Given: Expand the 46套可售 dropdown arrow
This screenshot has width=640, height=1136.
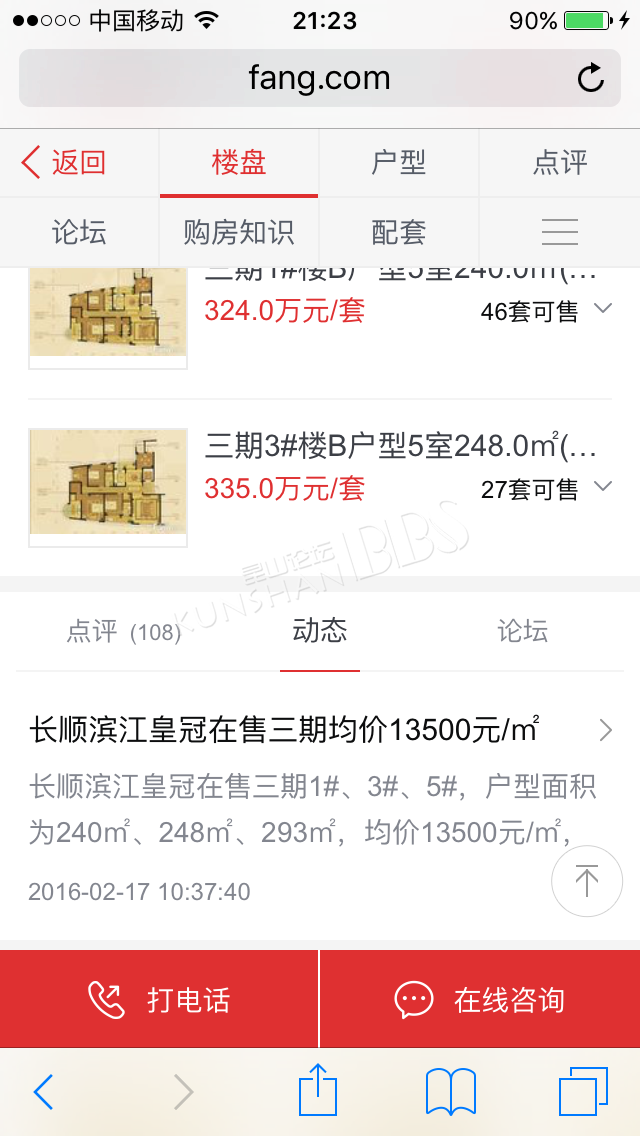Looking at the screenshot, I should click(602, 309).
